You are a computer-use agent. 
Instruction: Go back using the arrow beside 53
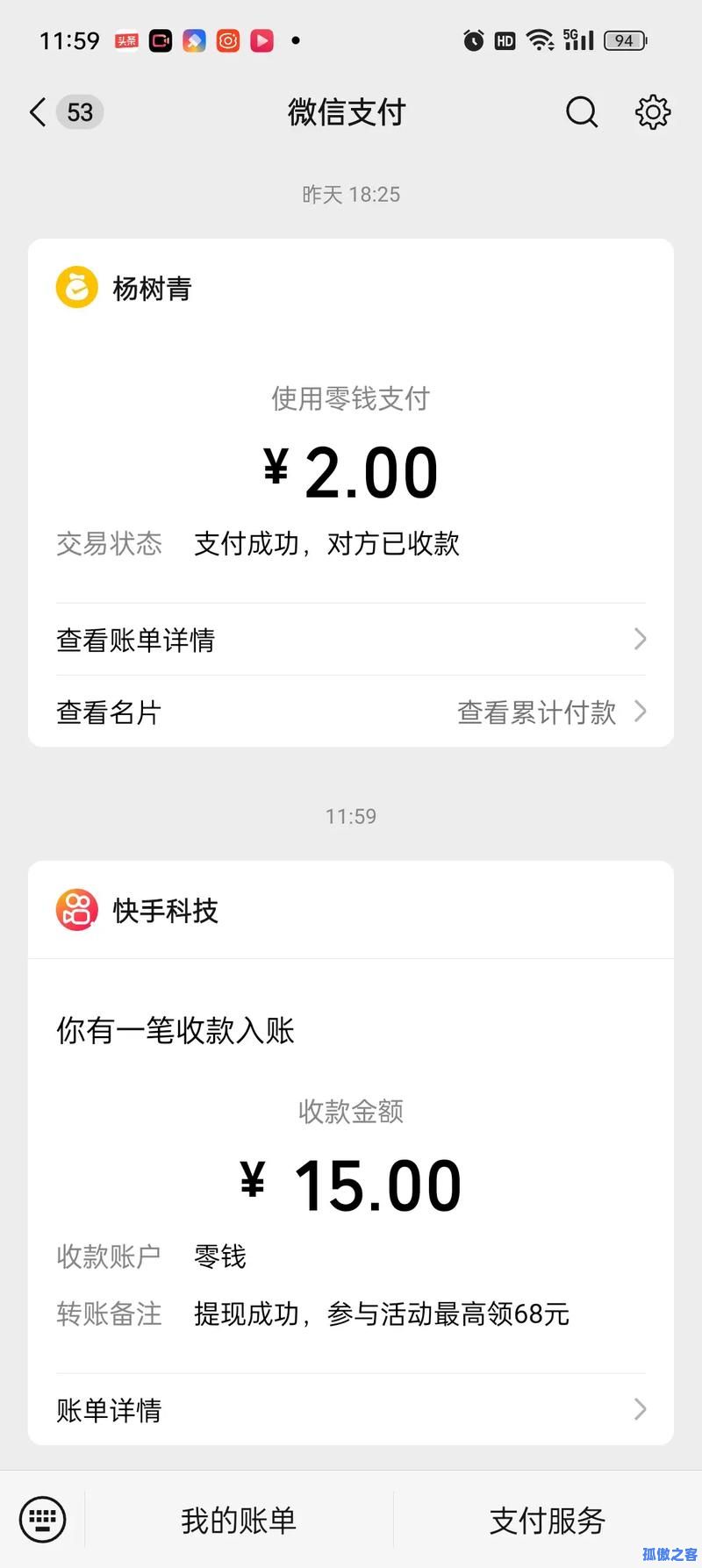(37, 112)
